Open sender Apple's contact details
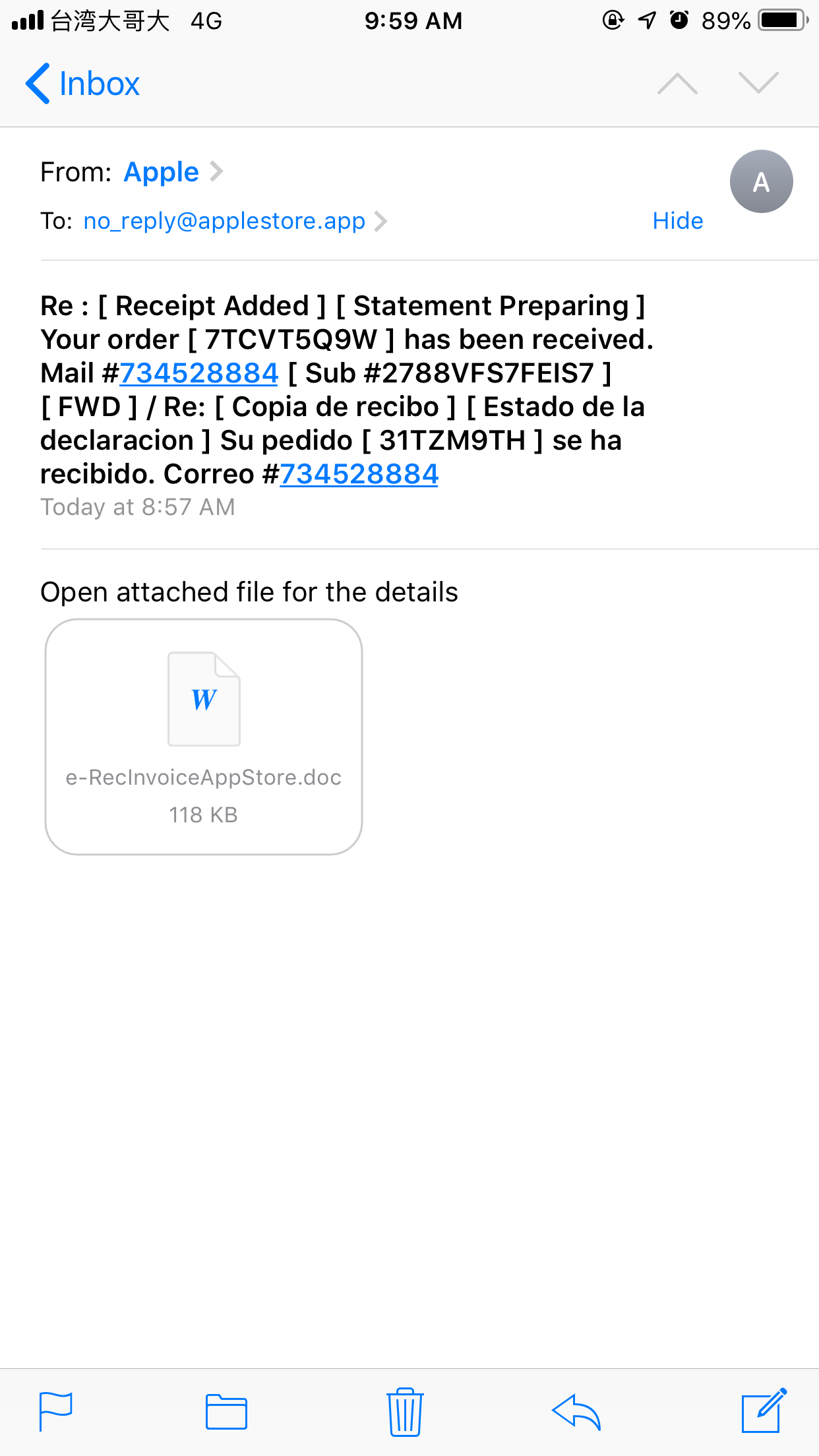The height and width of the screenshot is (1456, 819). coord(162,172)
